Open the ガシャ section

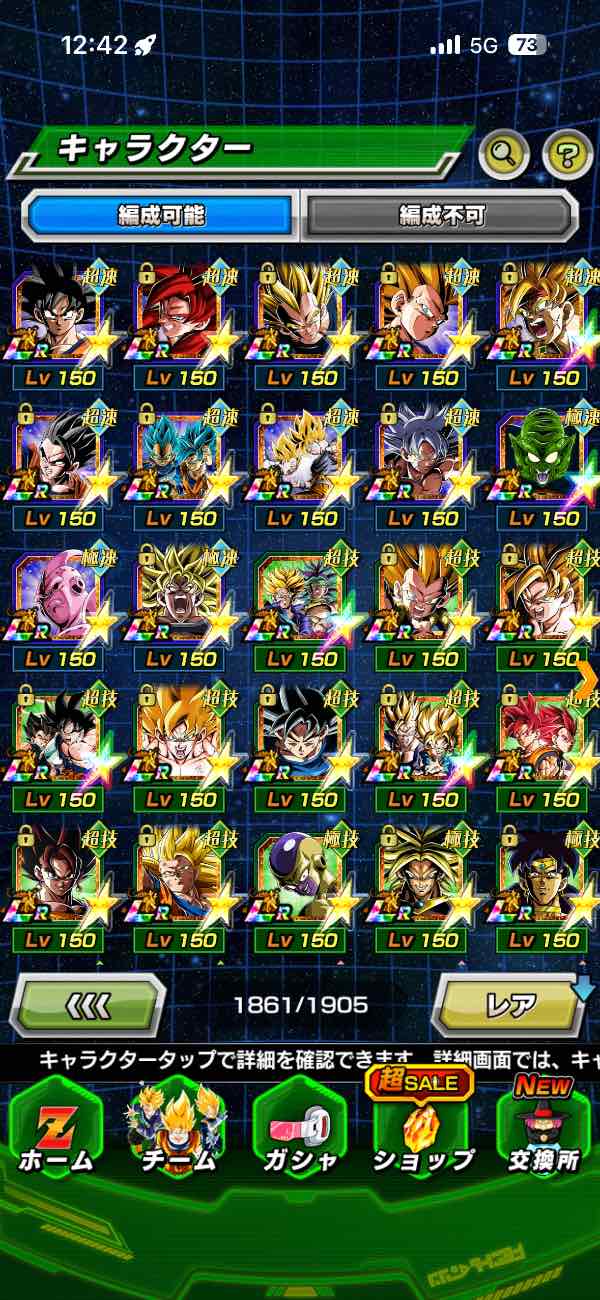coord(299,1130)
